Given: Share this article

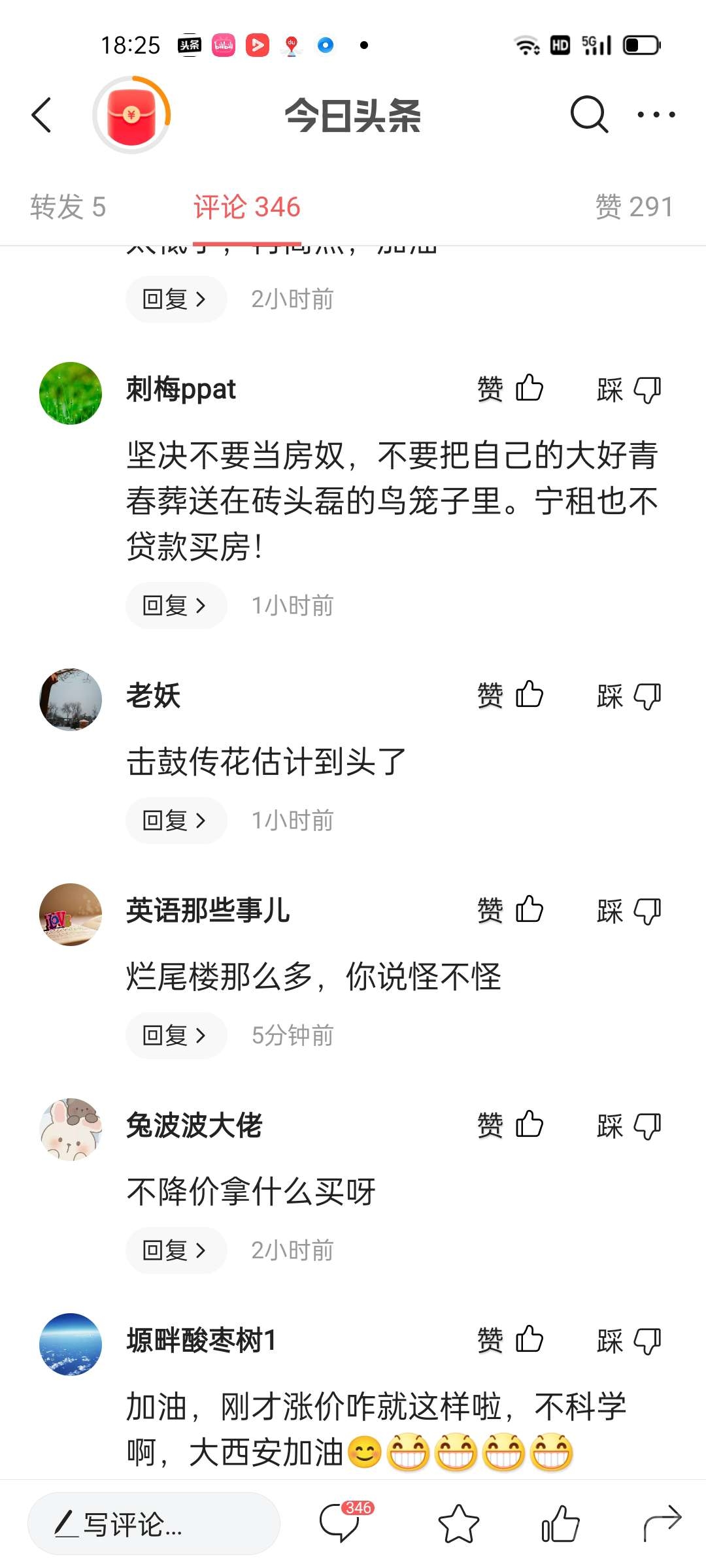Looking at the screenshot, I should 662,1524.
